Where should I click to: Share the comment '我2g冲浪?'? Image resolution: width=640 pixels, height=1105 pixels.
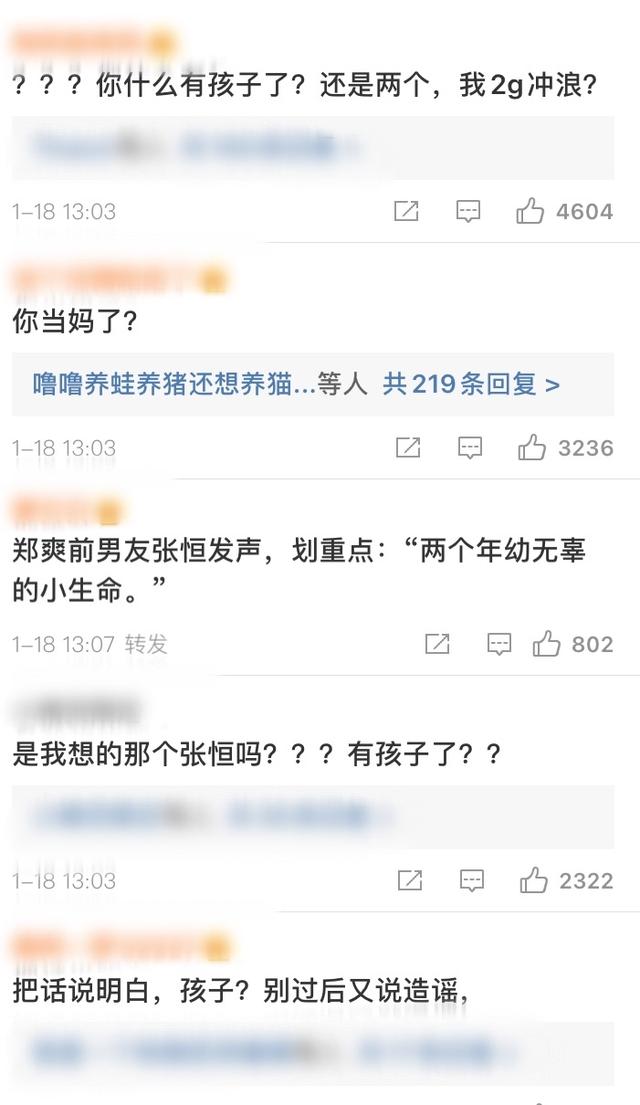406,211
